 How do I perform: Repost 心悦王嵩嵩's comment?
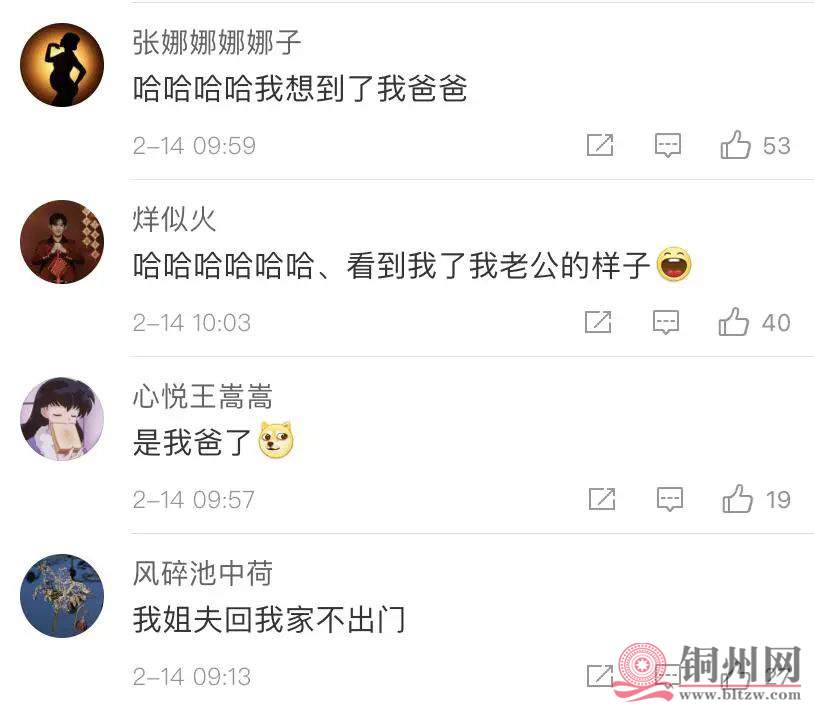click(601, 499)
